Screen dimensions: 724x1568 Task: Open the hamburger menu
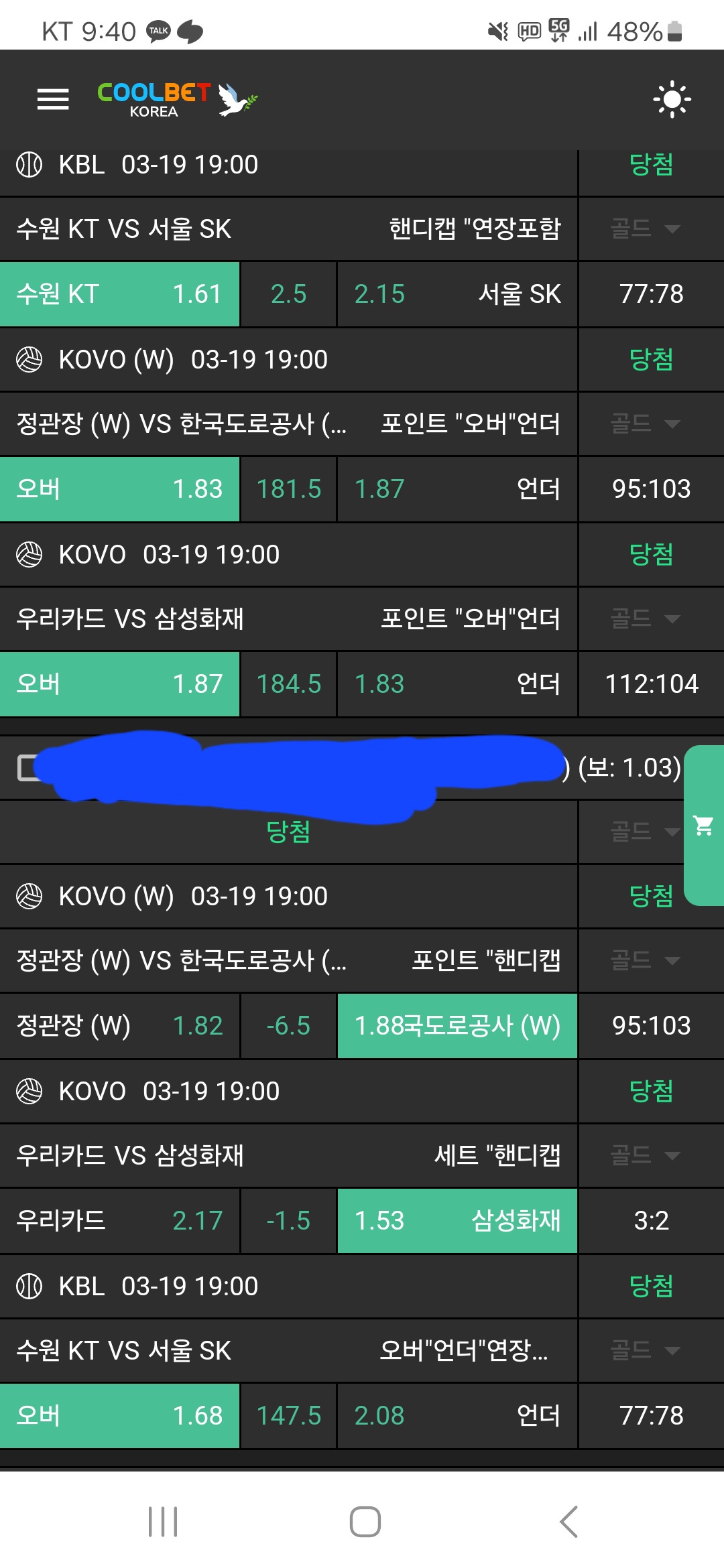[x=53, y=99]
